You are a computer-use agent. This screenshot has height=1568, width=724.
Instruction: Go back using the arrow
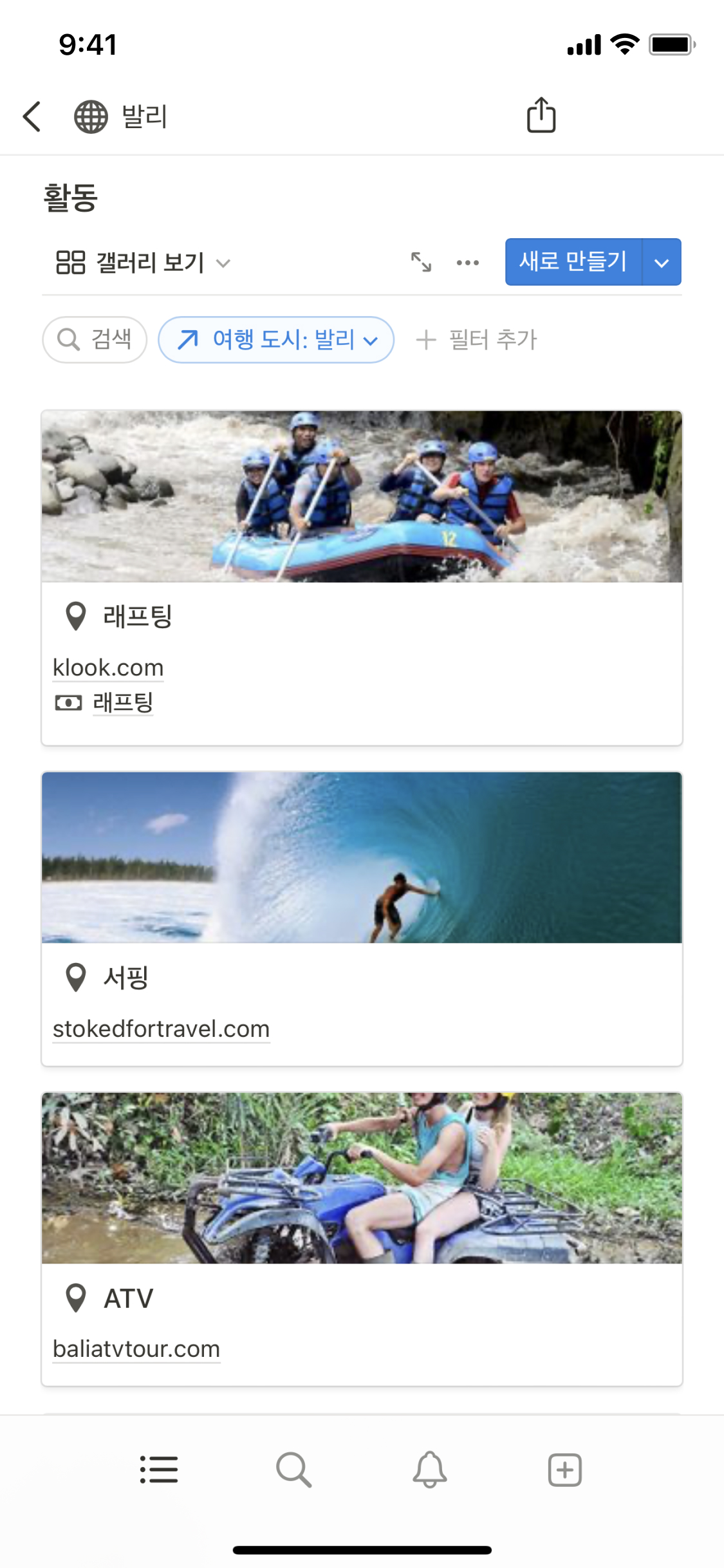pyautogui.click(x=32, y=117)
